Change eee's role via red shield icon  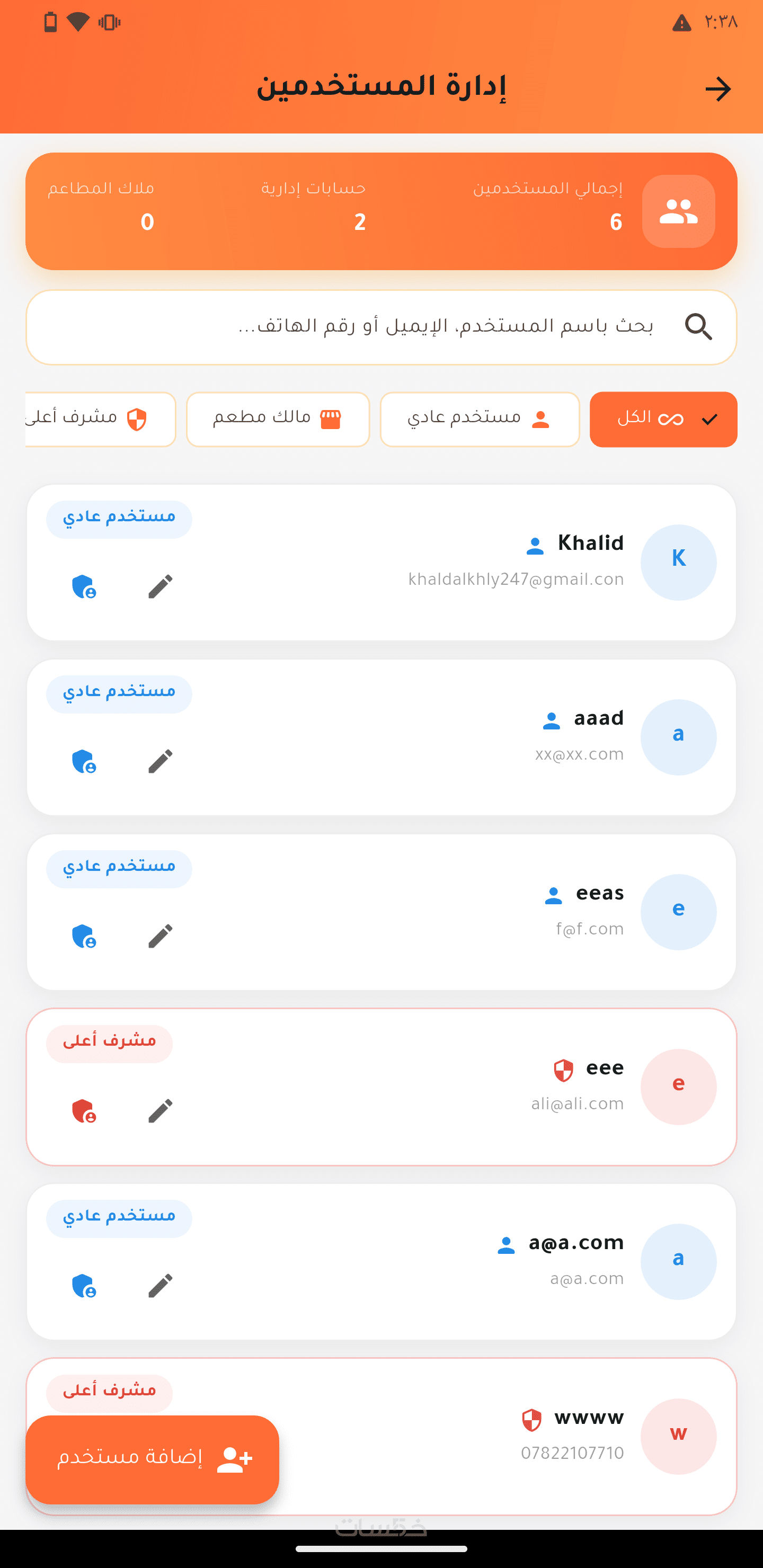pyautogui.click(x=83, y=1111)
